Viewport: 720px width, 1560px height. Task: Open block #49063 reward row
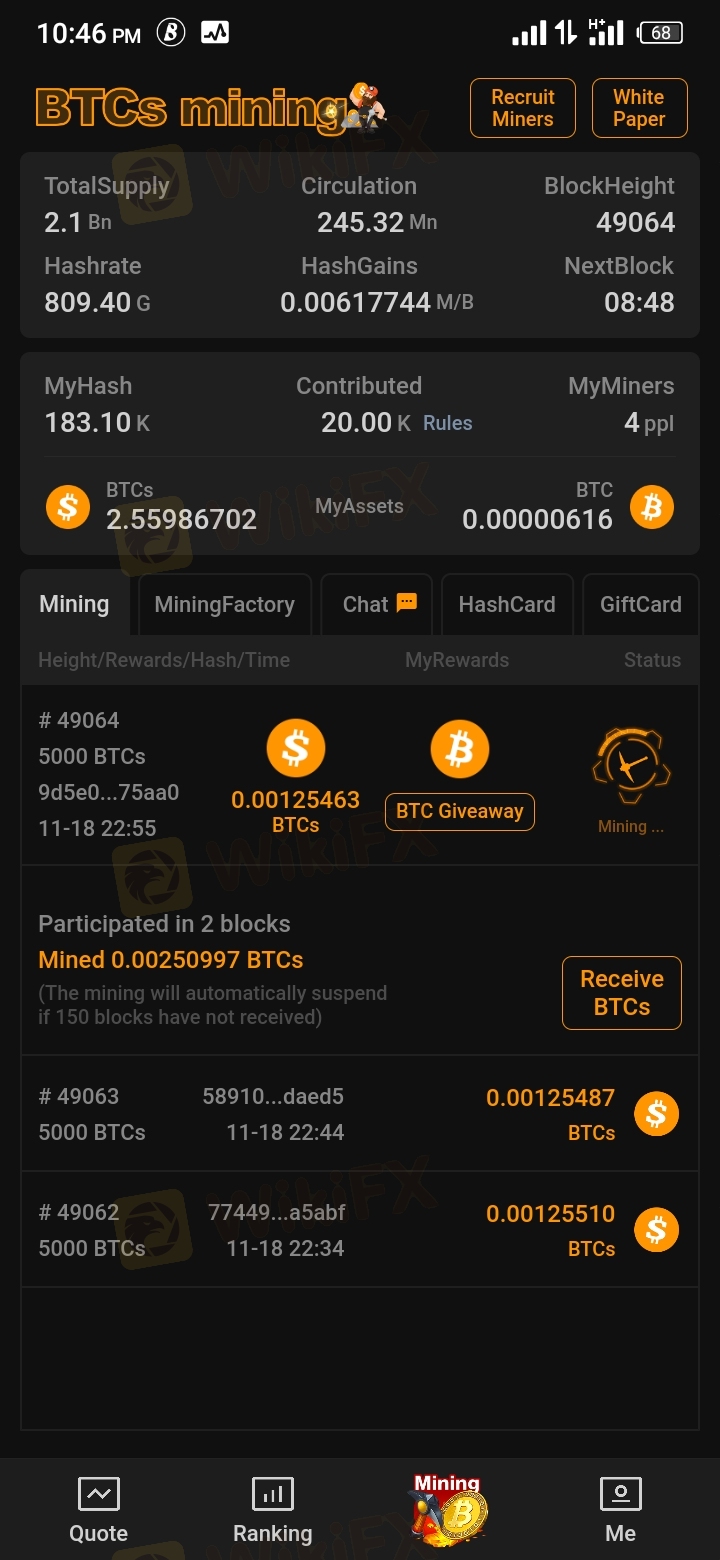pos(360,1114)
